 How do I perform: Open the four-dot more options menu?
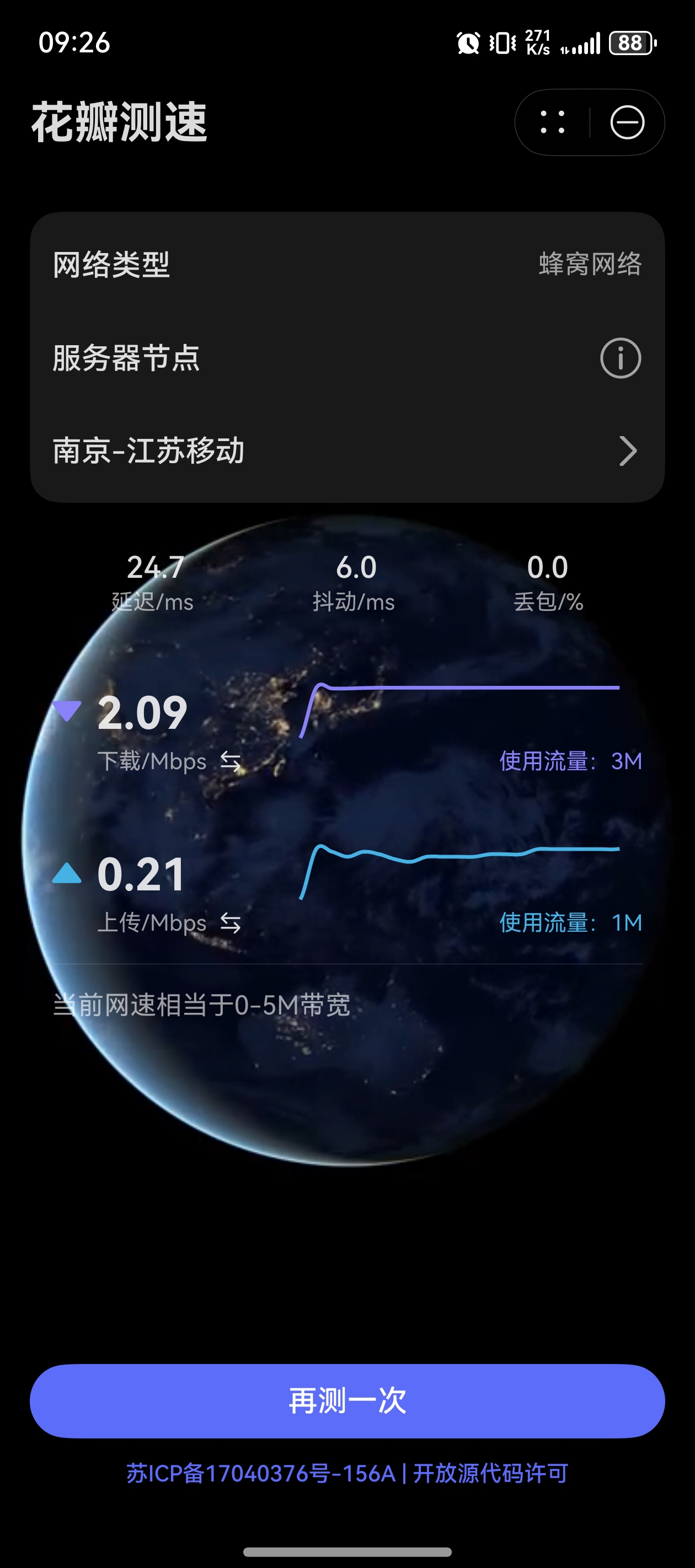click(x=553, y=122)
